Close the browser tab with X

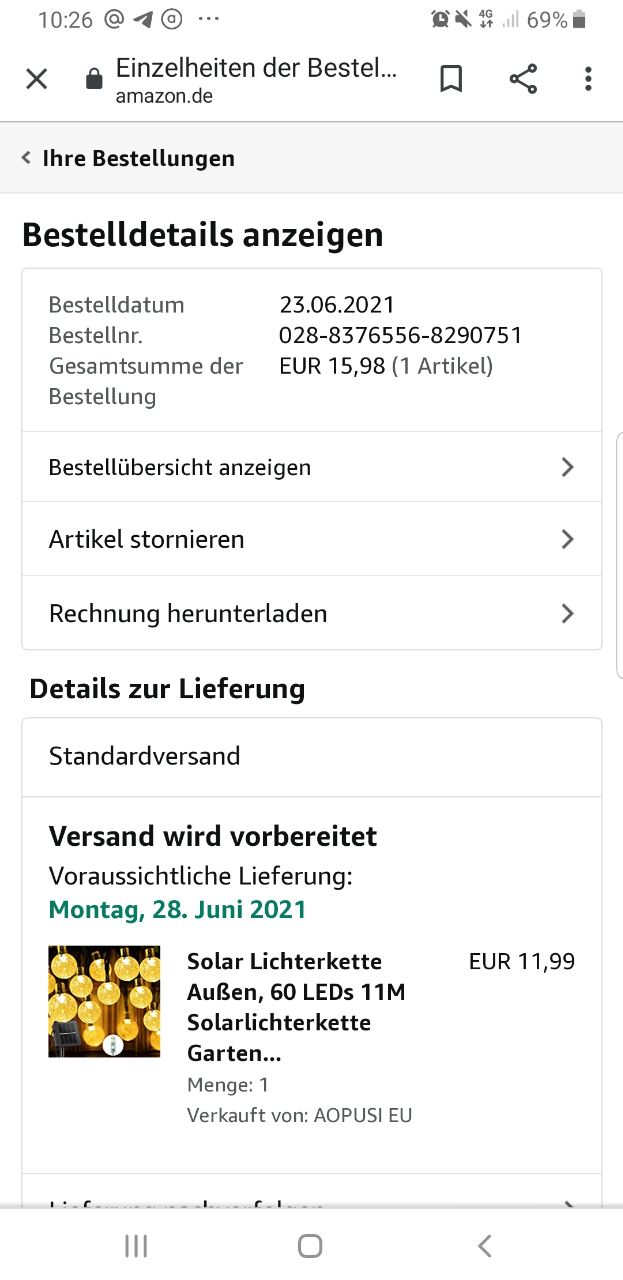click(x=36, y=79)
